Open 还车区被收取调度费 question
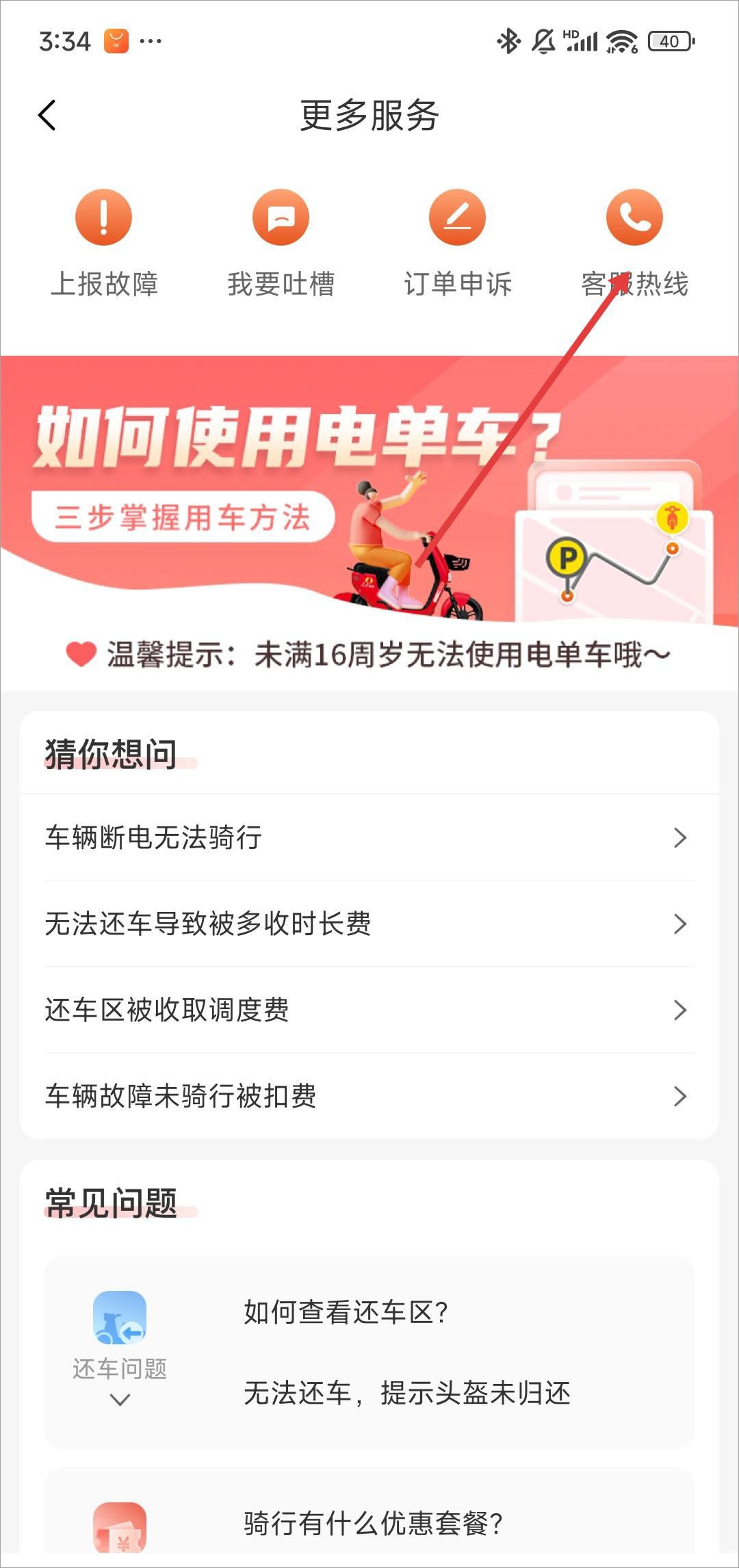 point(369,1010)
